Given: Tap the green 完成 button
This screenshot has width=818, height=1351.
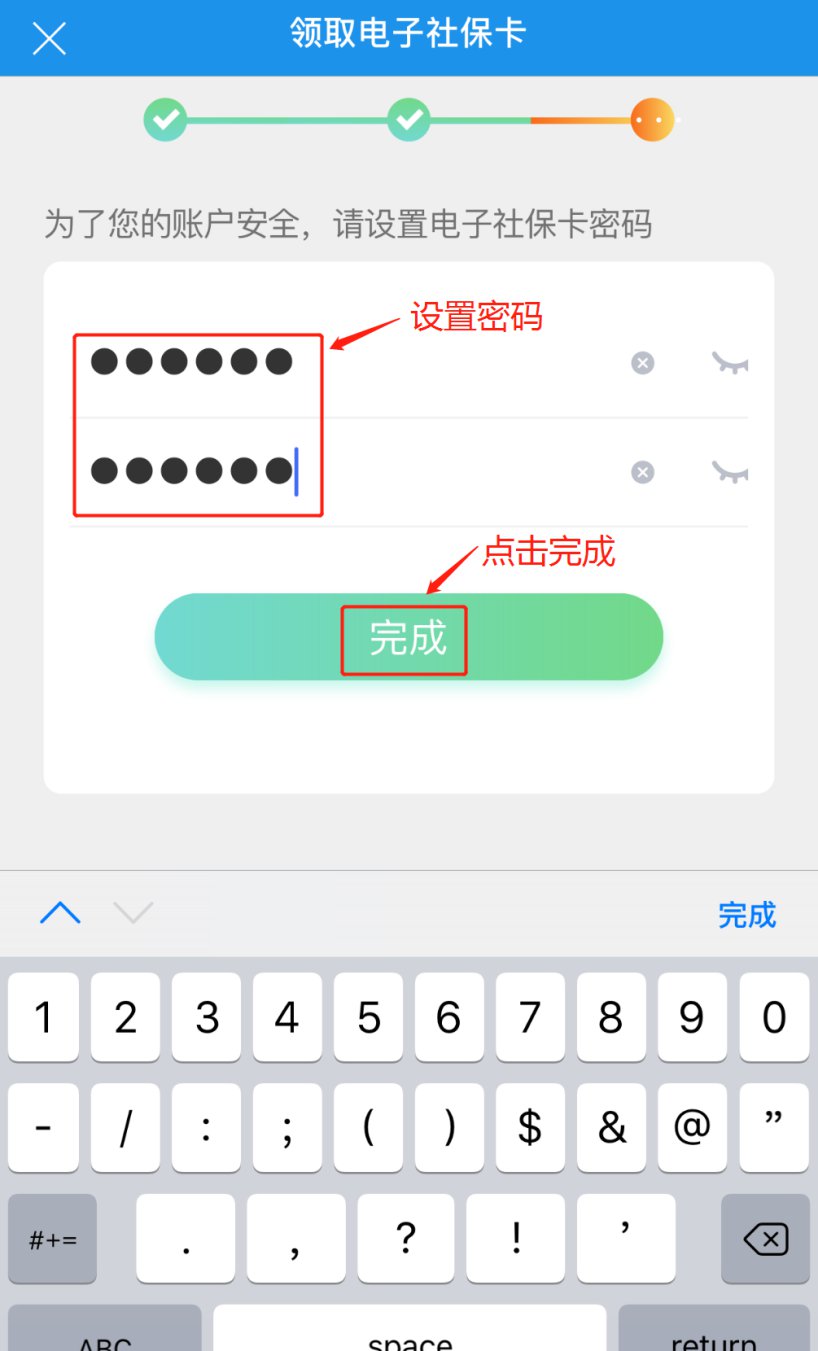Looking at the screenshot, I should (x=408, y=638).
